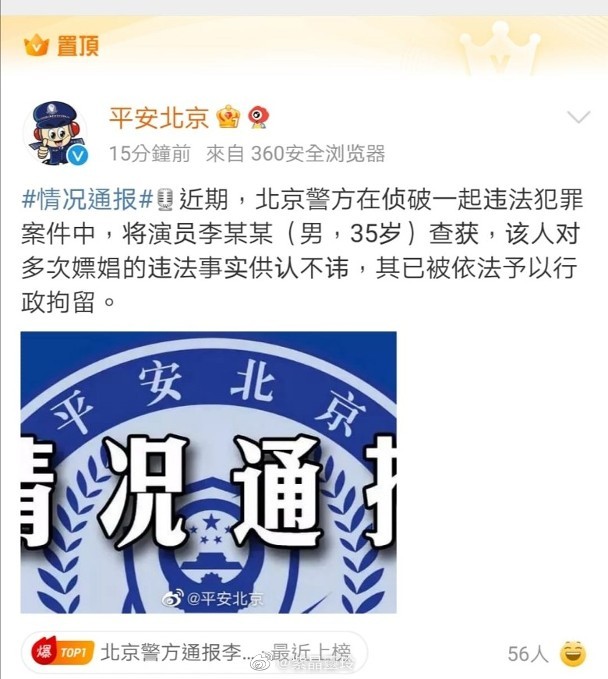View the 情况通报 post image
The height and width of the screenshot is (679, 608).
[208, 471]
